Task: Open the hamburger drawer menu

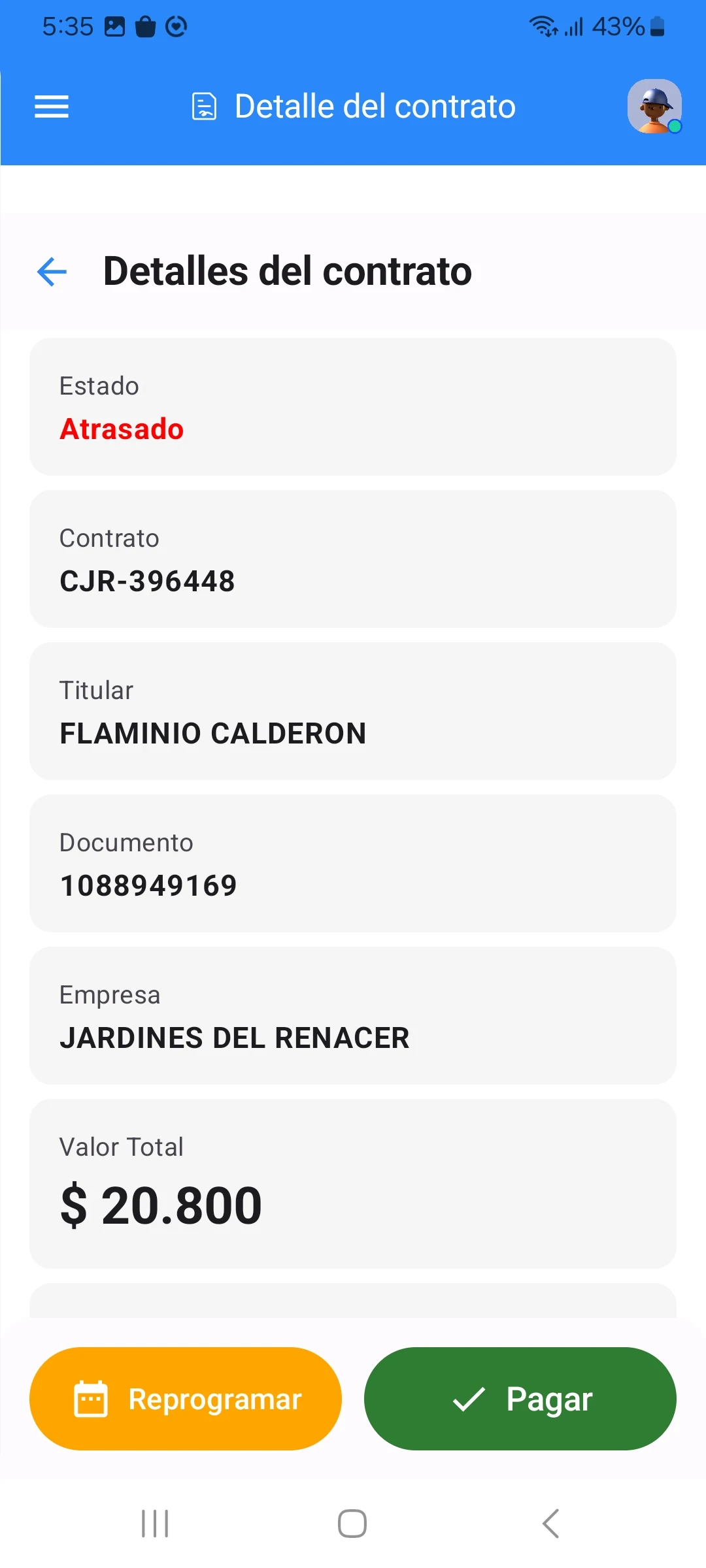Action: 52,106
